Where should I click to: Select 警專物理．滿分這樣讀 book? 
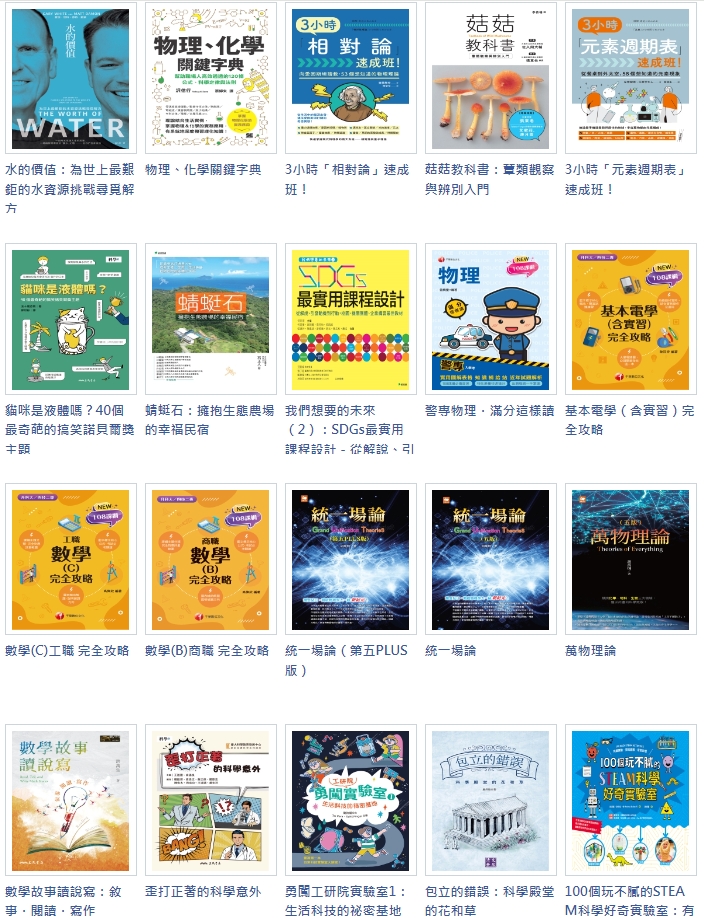(x=490, y=320)
